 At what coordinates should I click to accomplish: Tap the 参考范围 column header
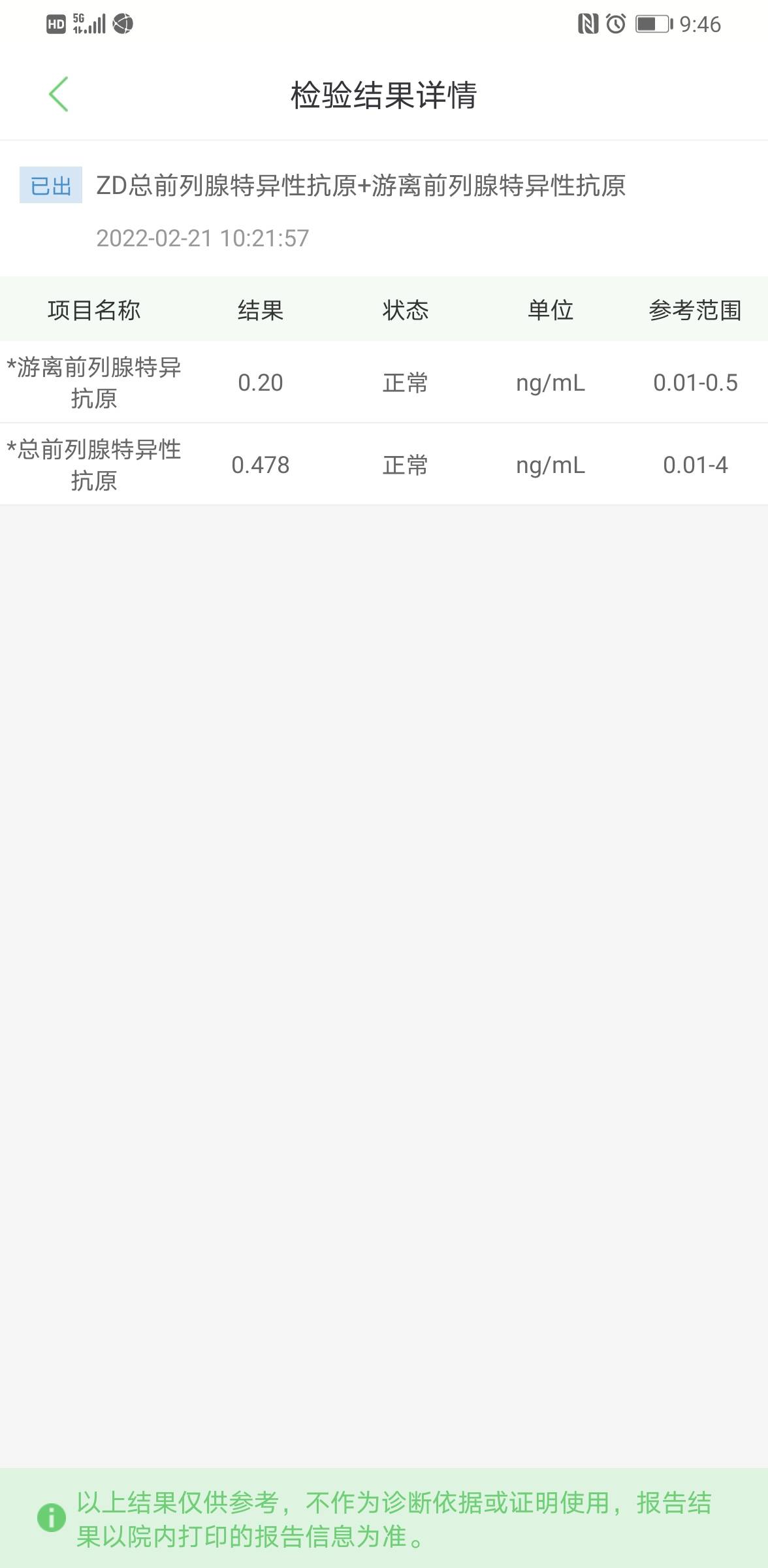[x=695, y=312]
